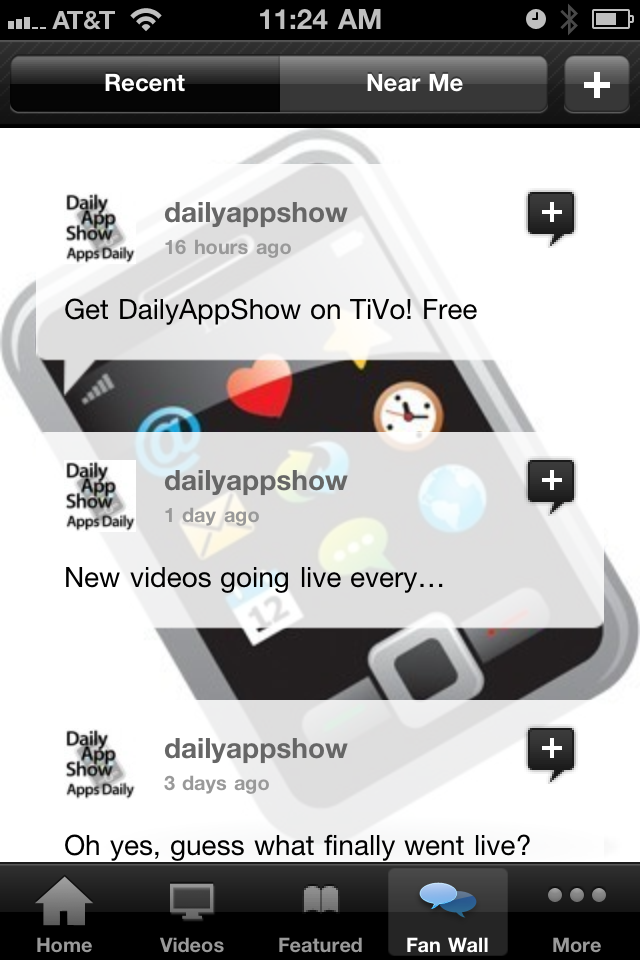Switch to the Recent segment
The image size is (640, 960).
[x=145, y=83]
